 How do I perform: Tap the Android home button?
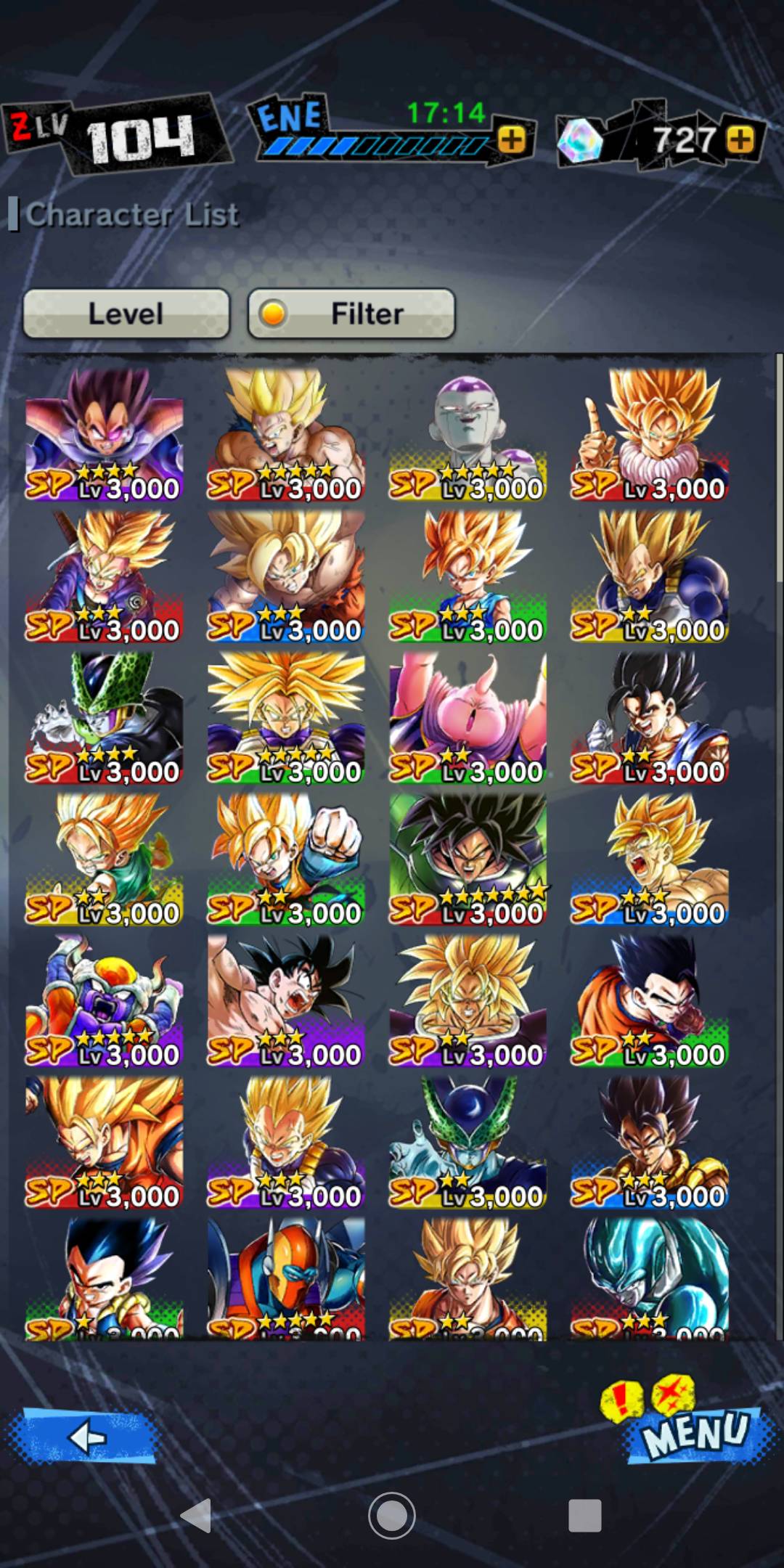[392, 1516]
